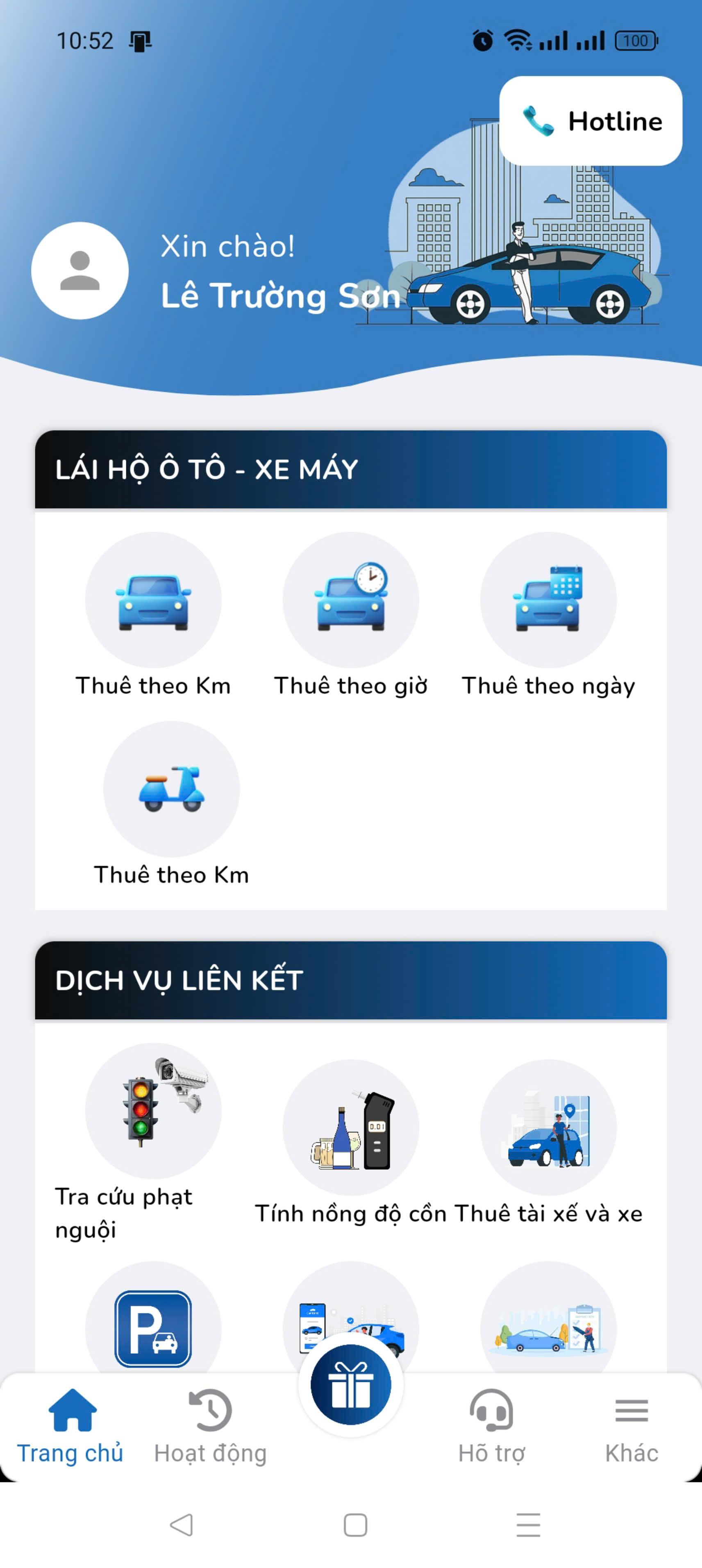Choose Thuê theo giờ service
Image resolution: width=702 pixels, height=1568 pixels.
(351, 600)
